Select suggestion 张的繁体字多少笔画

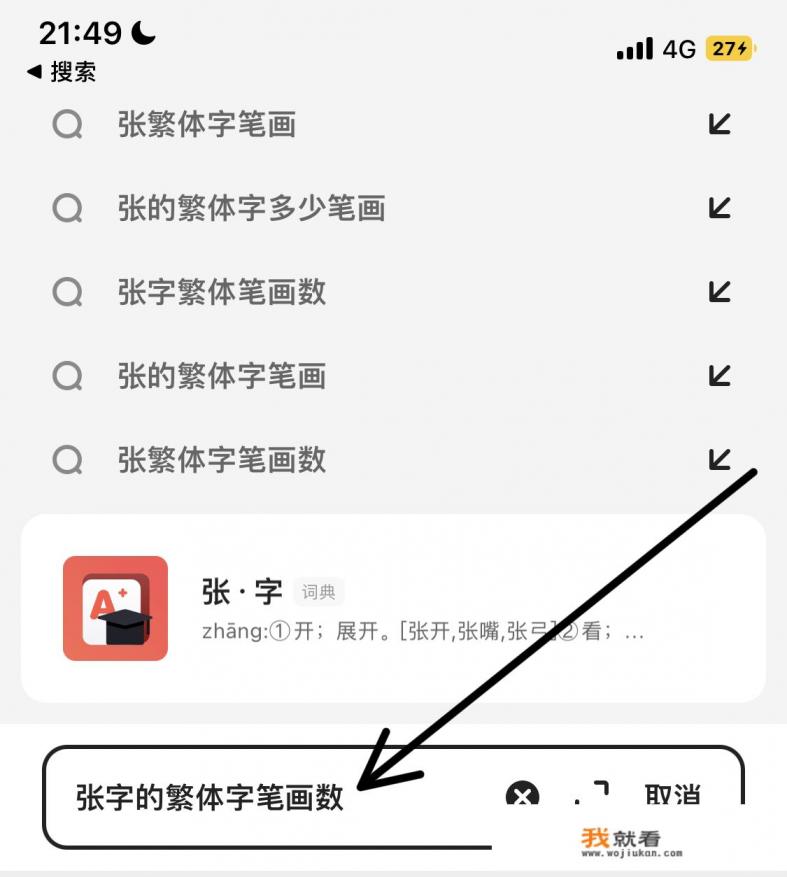pyautogui.click(x=251, y=208)
